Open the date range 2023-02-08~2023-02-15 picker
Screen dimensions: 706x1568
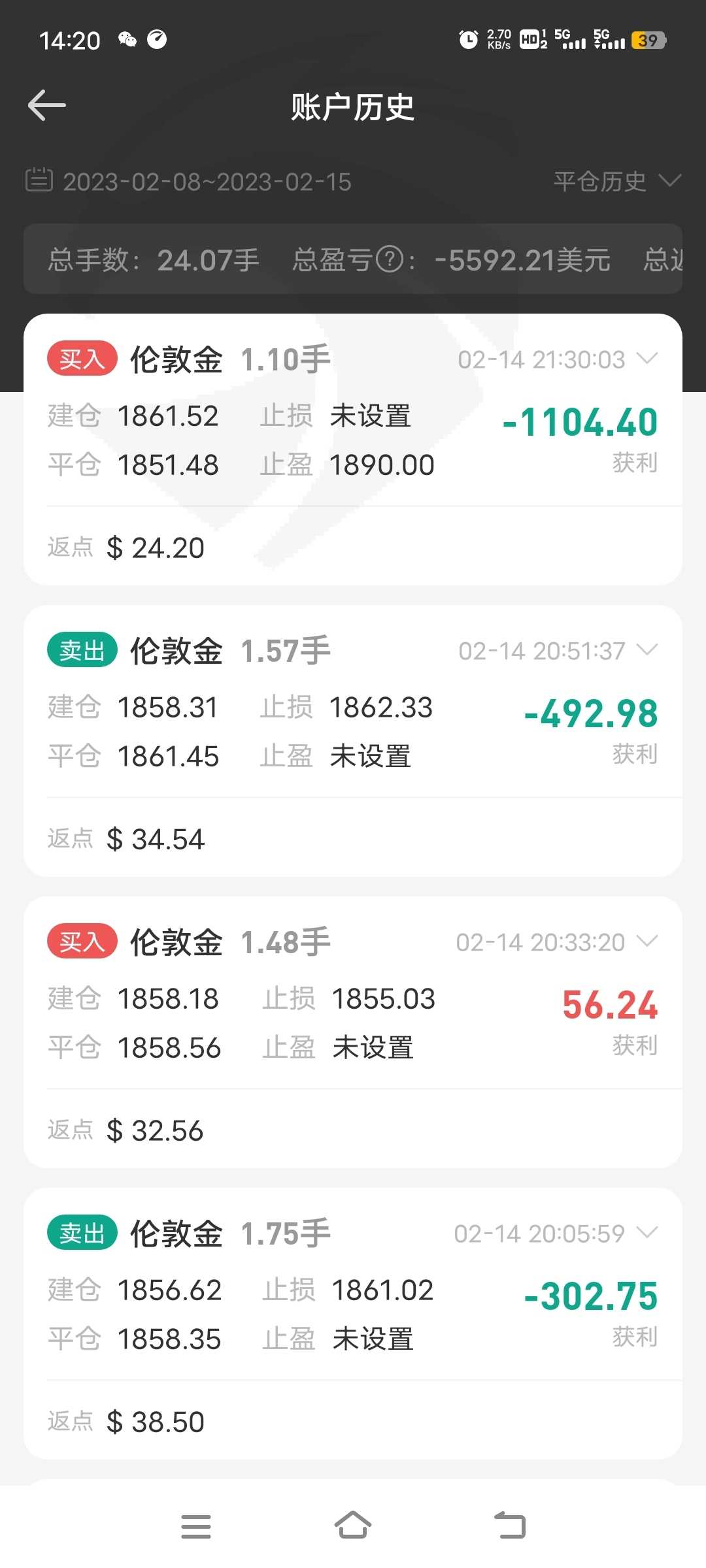click(x=188, y=182)
